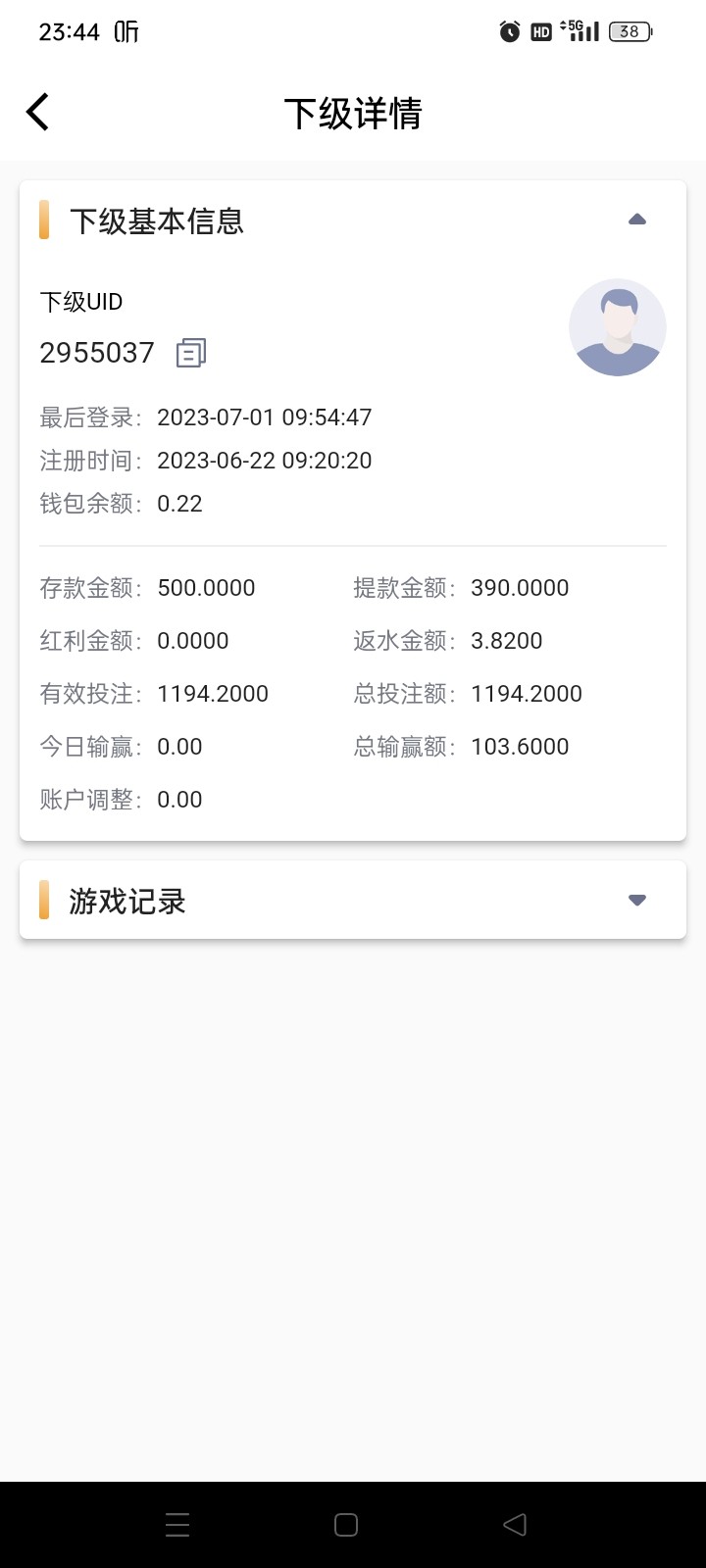Image resolution: width=706 pixels, height=1568 pixels.
Task: Tap the alarm clock status bar icon
Action: (509, 31)
